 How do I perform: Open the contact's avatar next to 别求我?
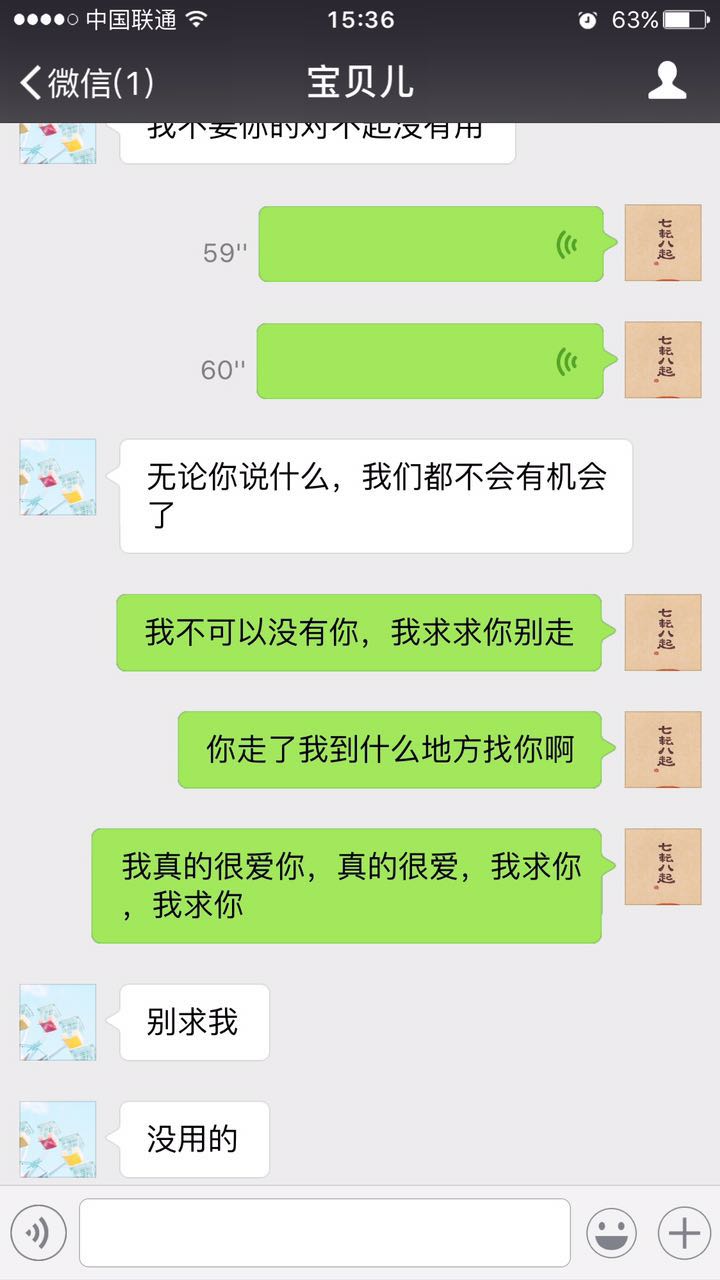pyautogui.click(x=55, y=1022)
